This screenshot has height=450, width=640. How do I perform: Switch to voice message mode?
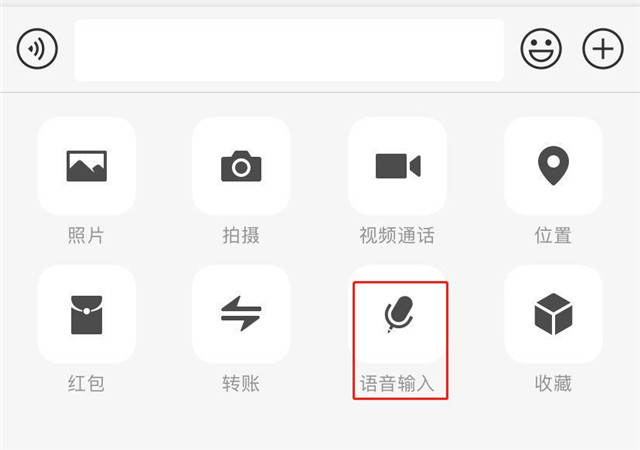pyautogui.click(x=38, y=49)
